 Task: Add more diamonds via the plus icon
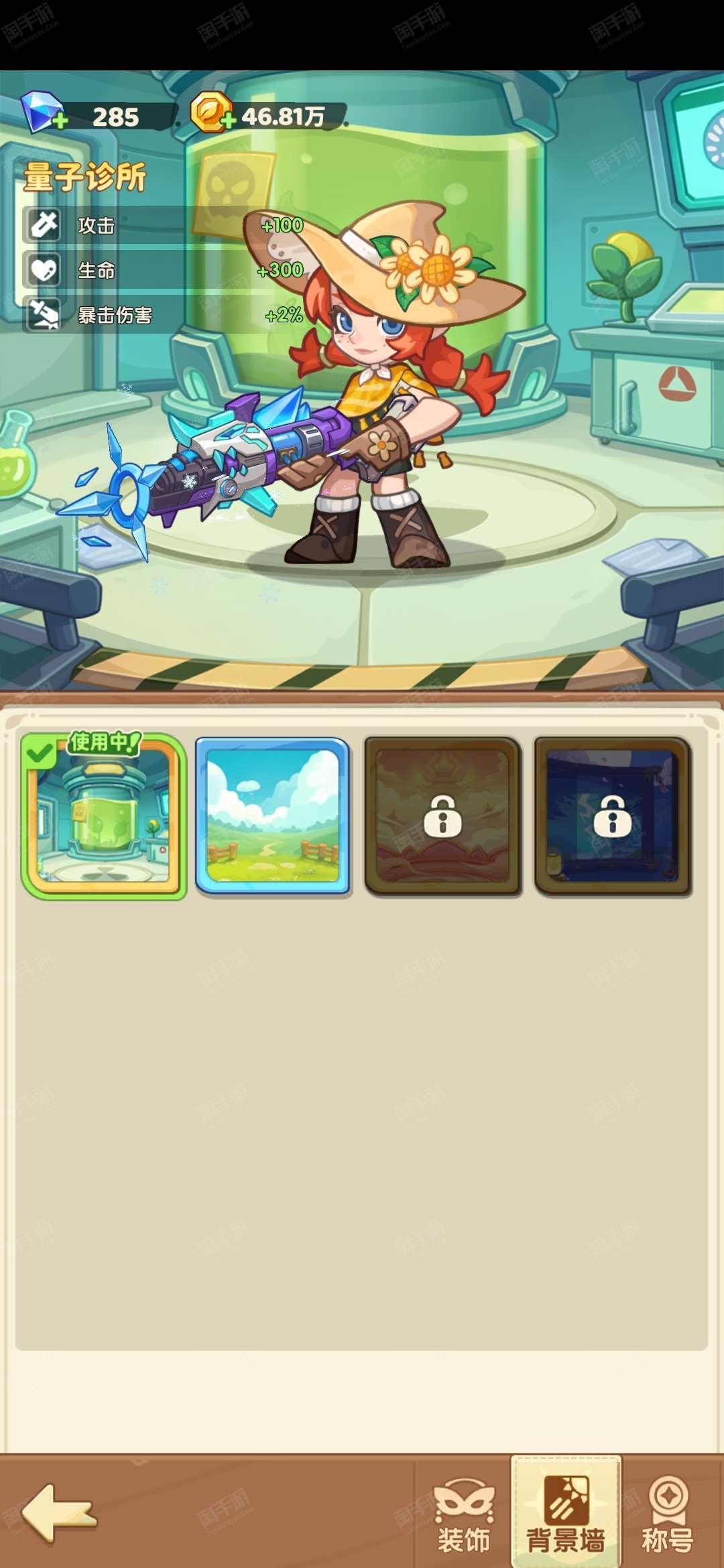pyautogui.click(x=59, y=121)
